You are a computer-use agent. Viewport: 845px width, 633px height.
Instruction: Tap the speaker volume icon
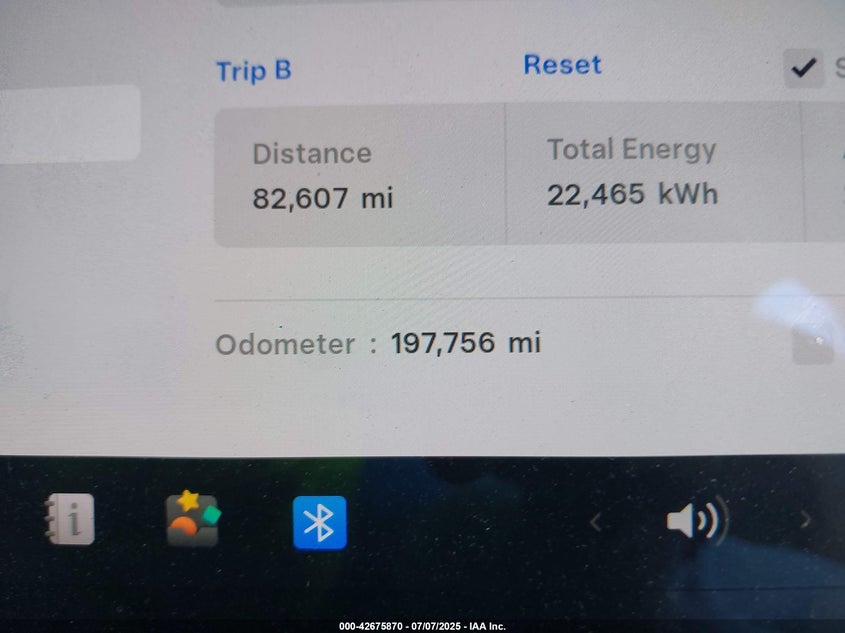[x=695, y=521]
